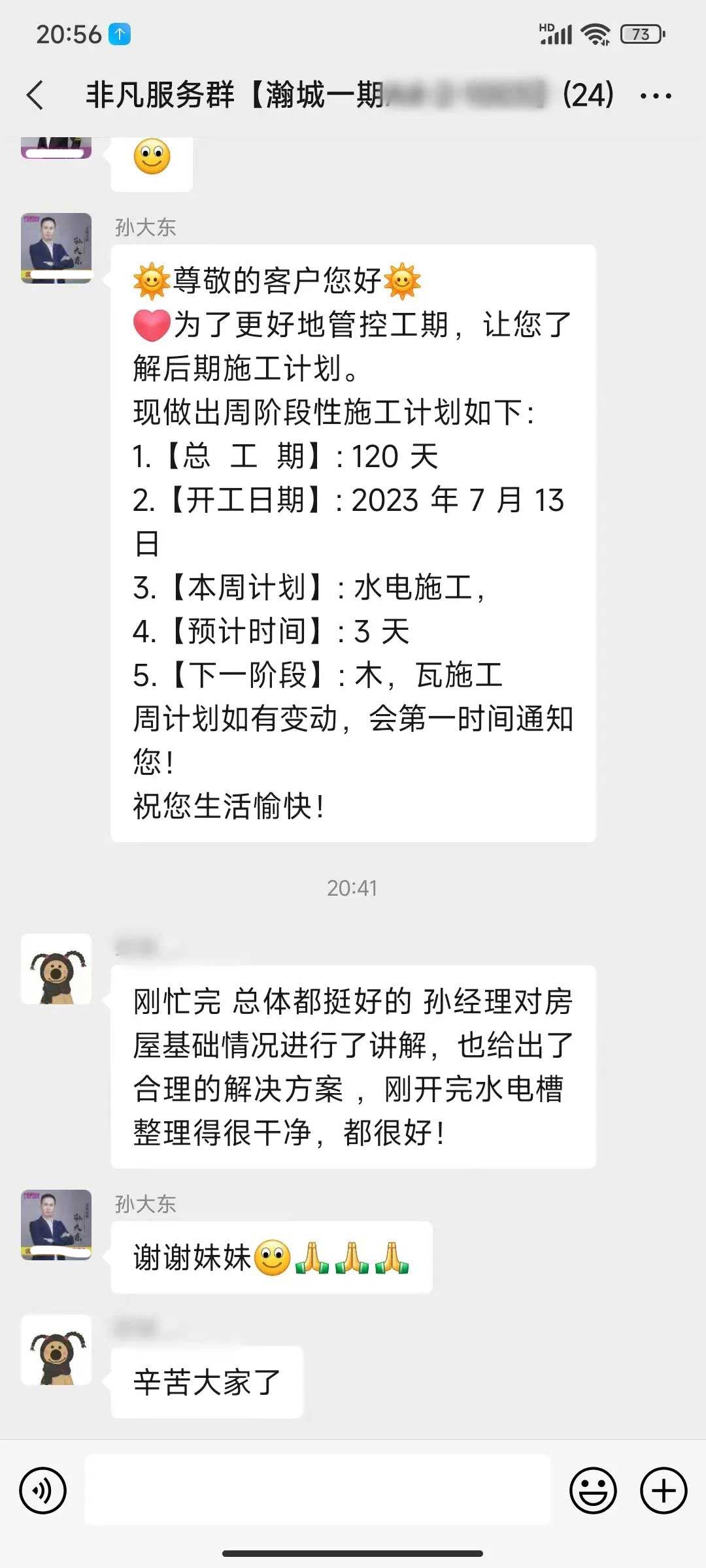Open the dog avatar beside 辛苦大家了
This screenshot has width=706, height=1568.
pos(56,1350)
